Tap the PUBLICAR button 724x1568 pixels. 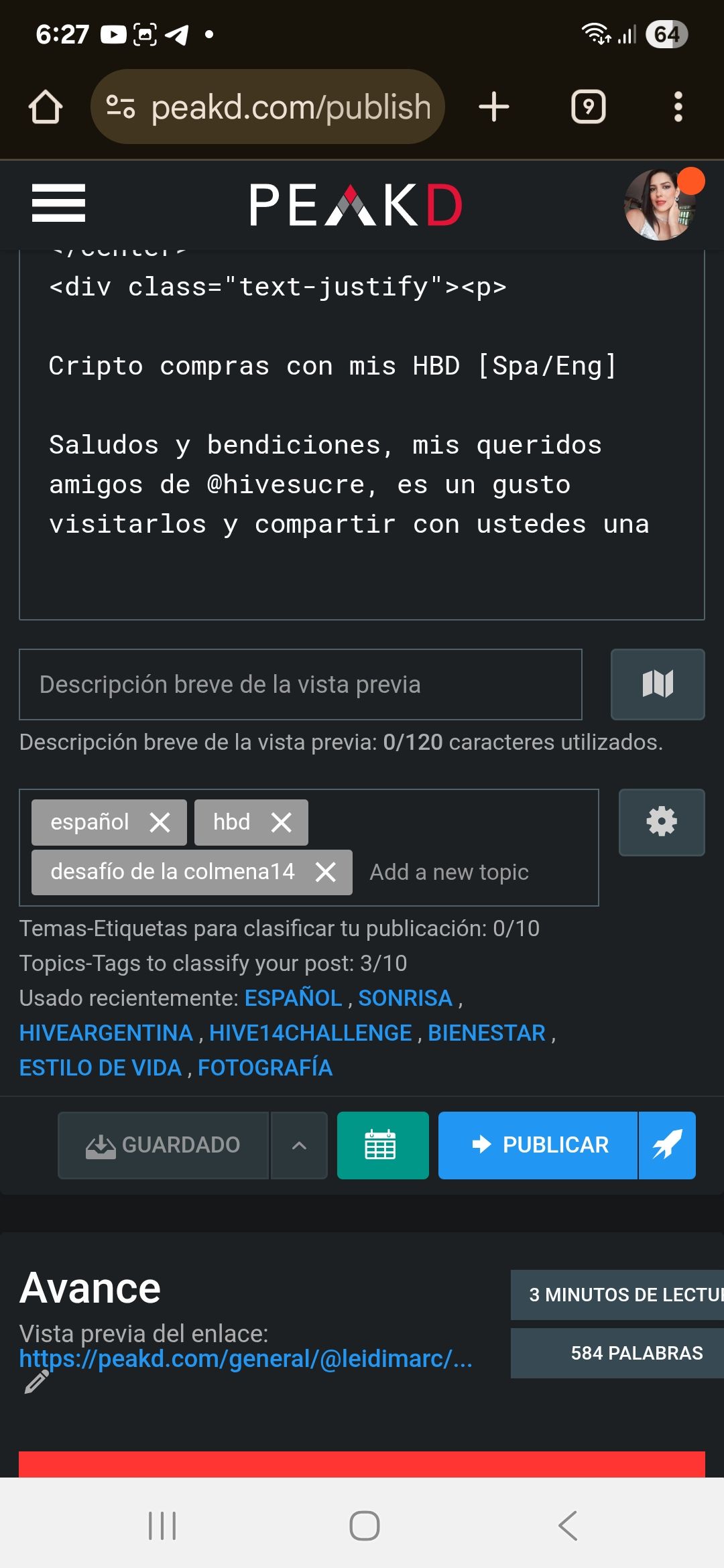(x=538, y=1145)
